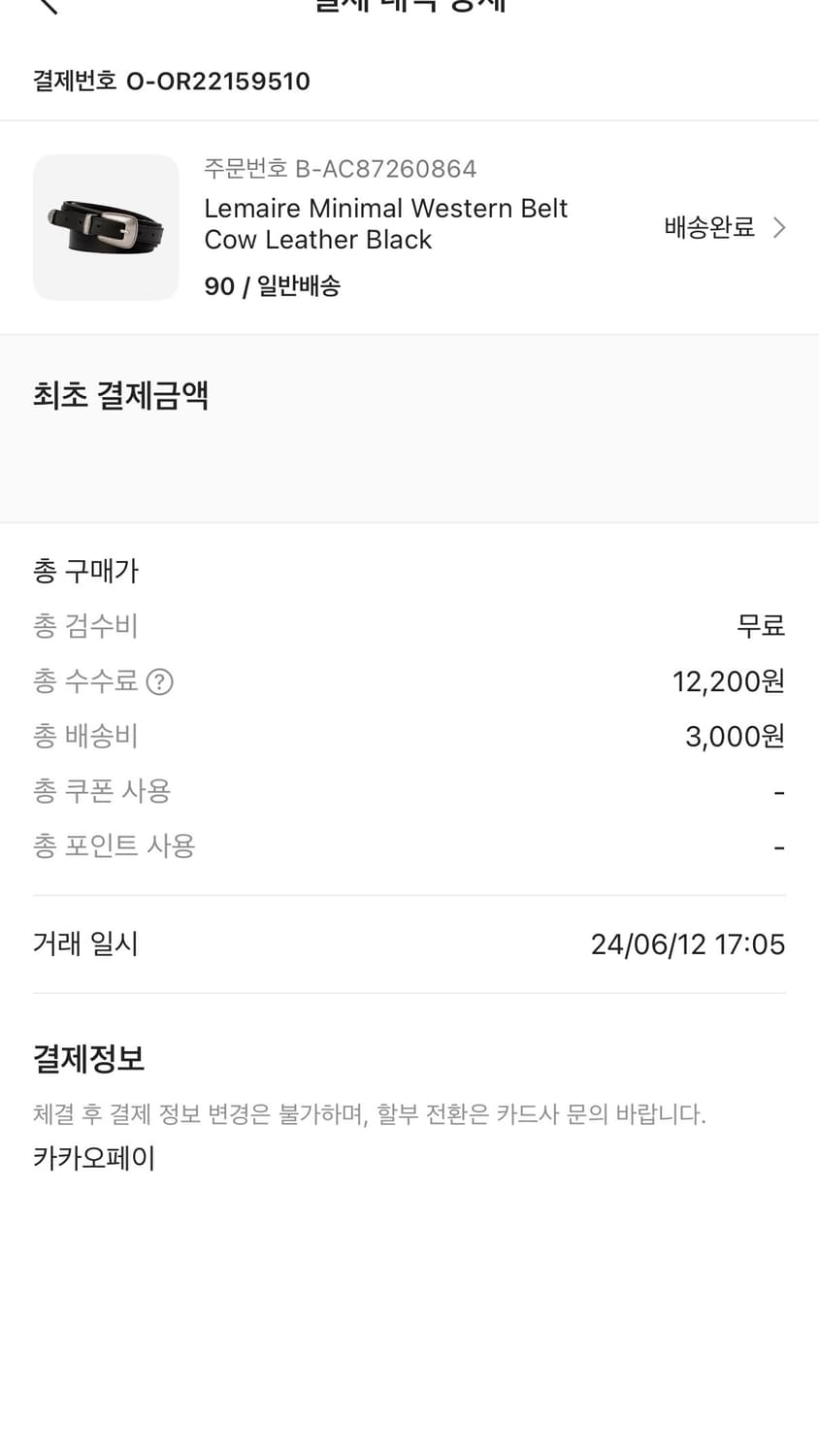The height and width of the screenshot is (1456, 819).
Task: Tap the 무료 inspection fee value
Action: pos(760,626)
